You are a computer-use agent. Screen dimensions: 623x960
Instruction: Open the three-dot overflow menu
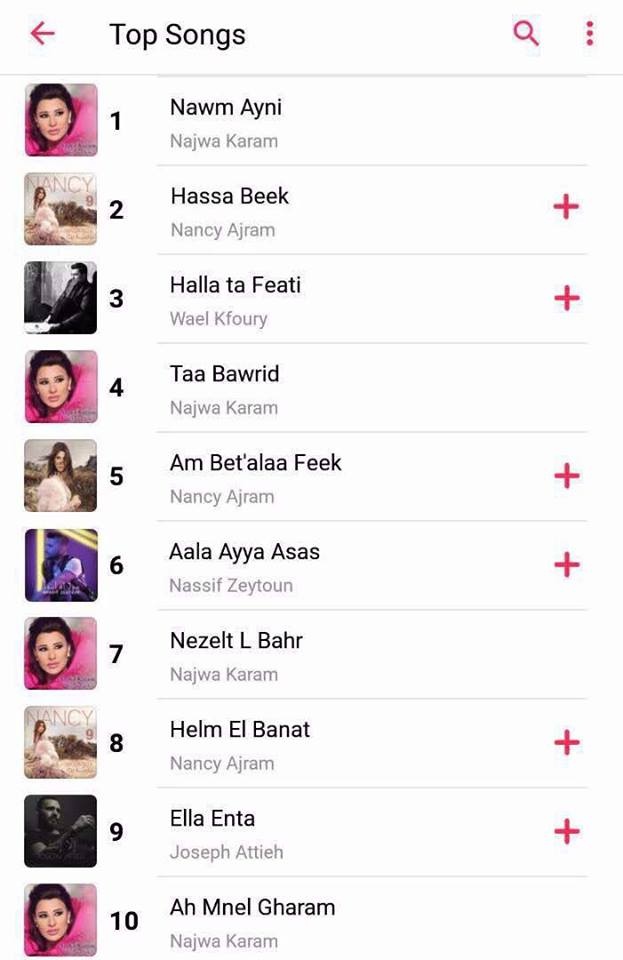click(589, 33)
